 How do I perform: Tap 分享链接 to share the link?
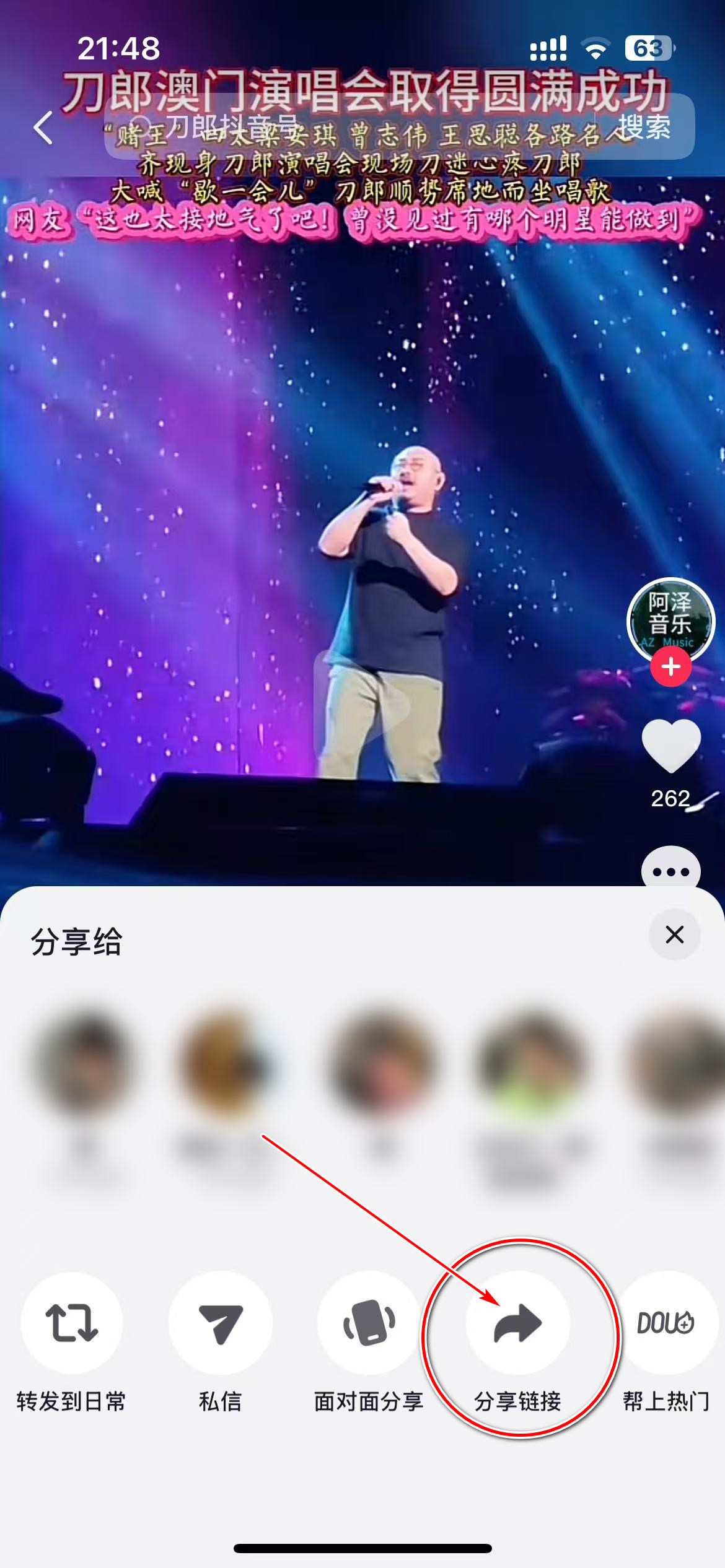pyautogui.click(x=518, y=1322)
